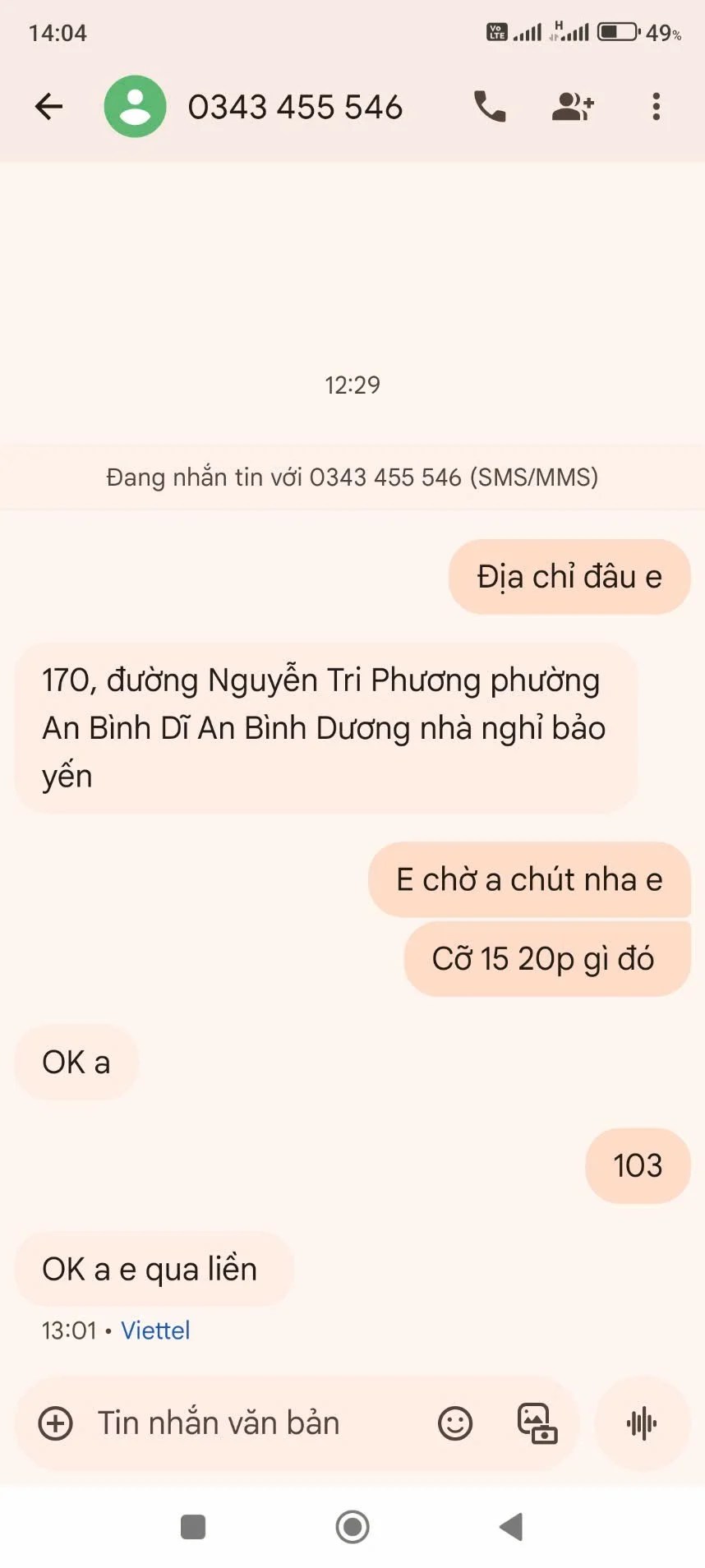Open the three-dot overflow menu

tap(656, 107)
